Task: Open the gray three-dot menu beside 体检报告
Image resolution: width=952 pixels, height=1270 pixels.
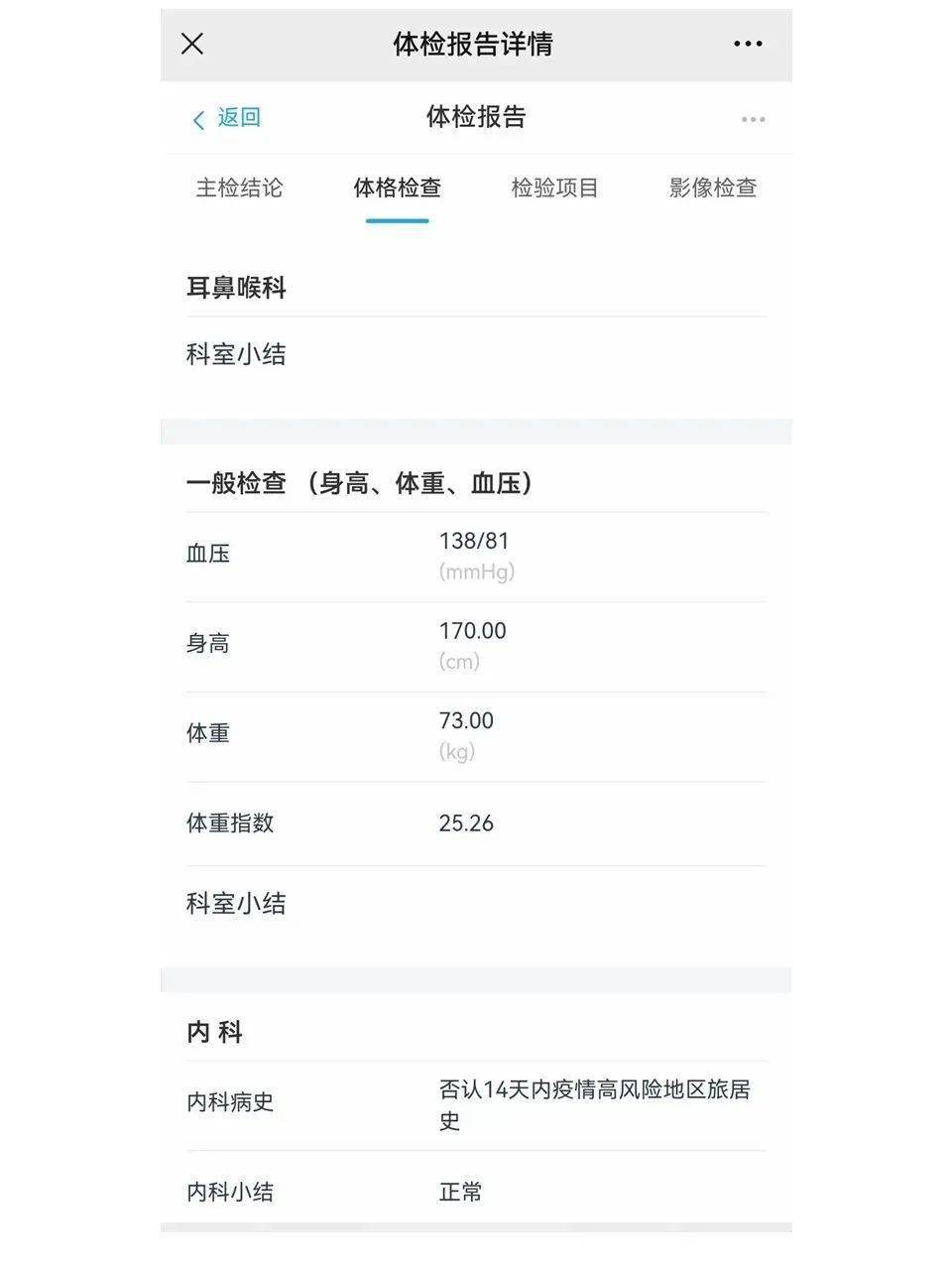Action: (753, 119)
